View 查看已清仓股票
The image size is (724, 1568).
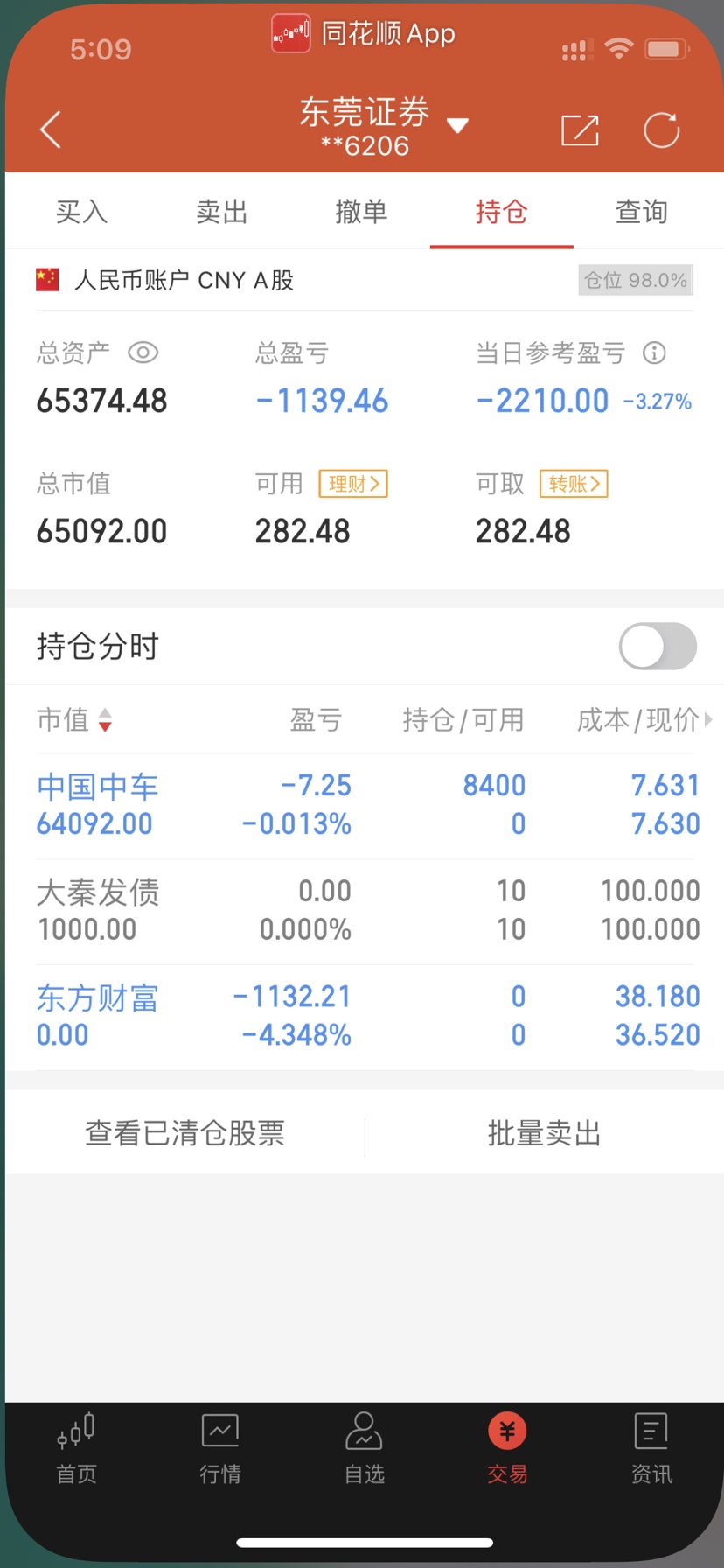[184, 1132]
